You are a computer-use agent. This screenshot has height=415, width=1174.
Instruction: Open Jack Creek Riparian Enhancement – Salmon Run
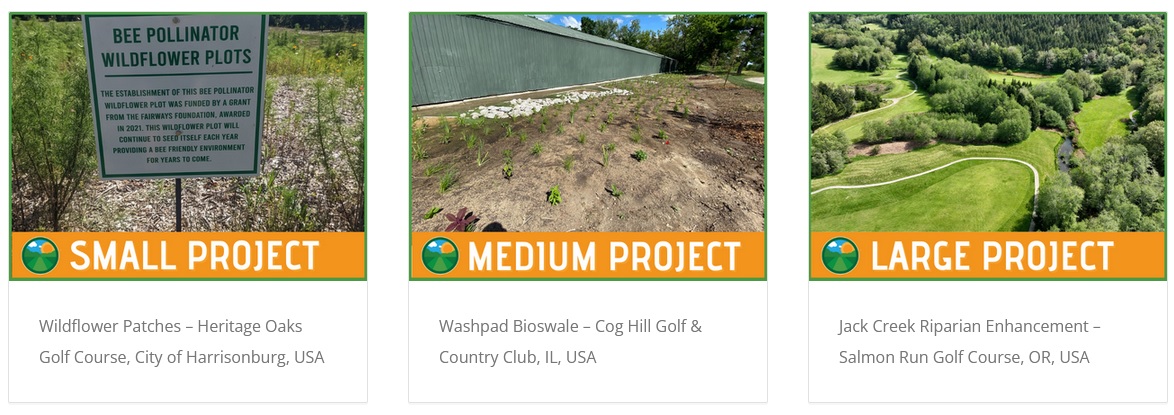coord(969,341)
